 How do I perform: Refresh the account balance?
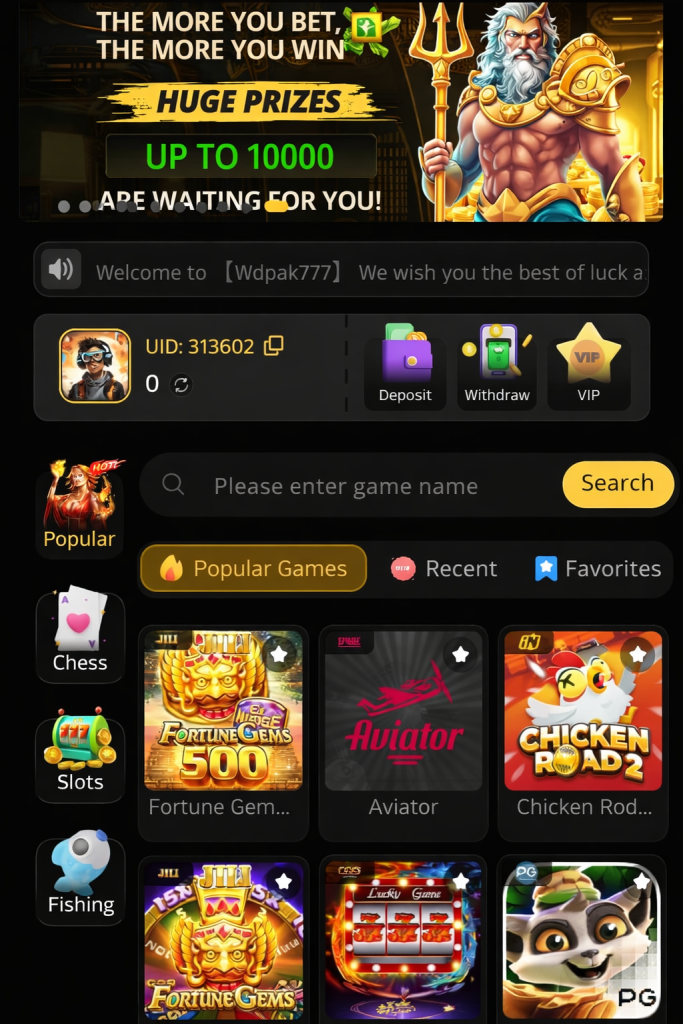181,384
